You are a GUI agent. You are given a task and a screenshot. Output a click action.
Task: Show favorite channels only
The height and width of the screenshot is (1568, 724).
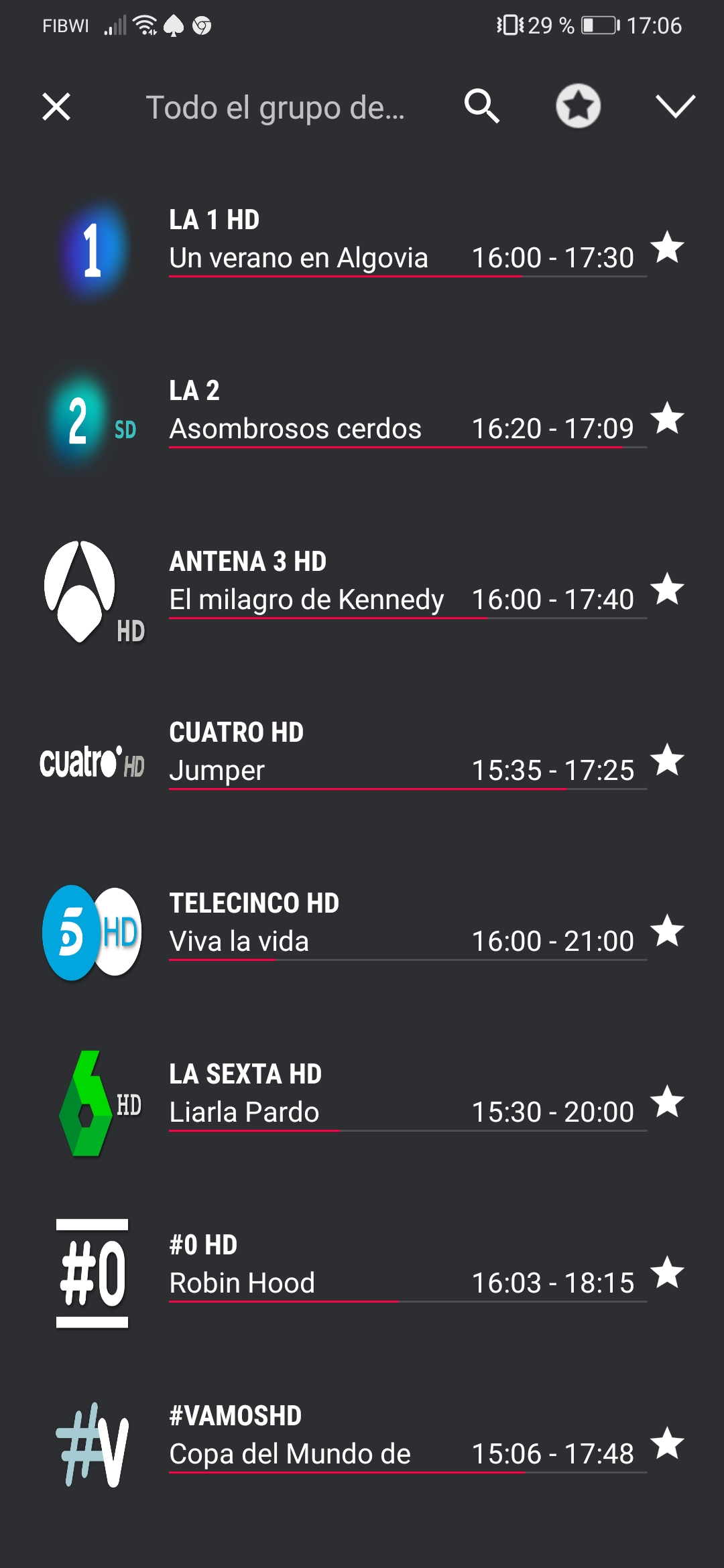[x=578, y=107]
